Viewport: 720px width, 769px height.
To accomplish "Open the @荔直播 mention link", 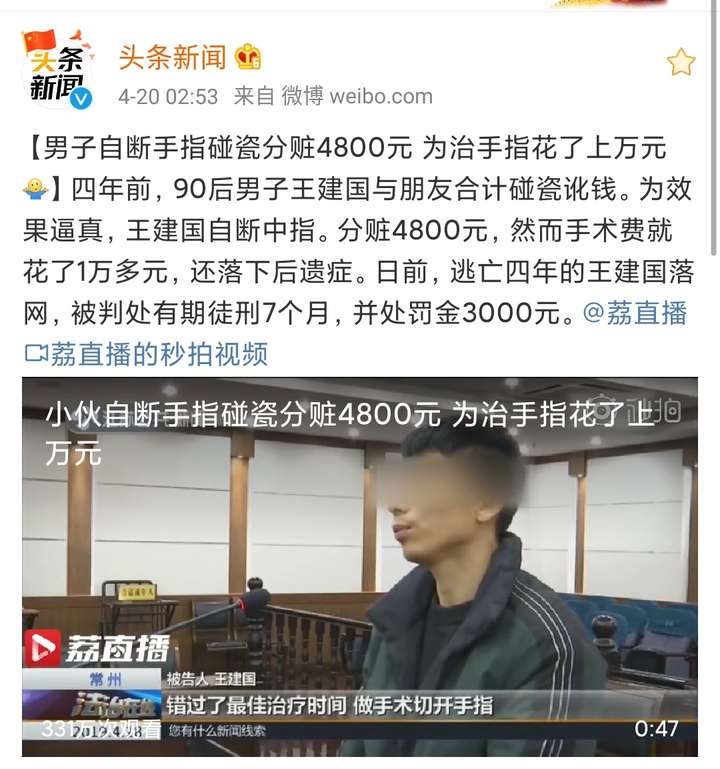I will click(634, 313).
